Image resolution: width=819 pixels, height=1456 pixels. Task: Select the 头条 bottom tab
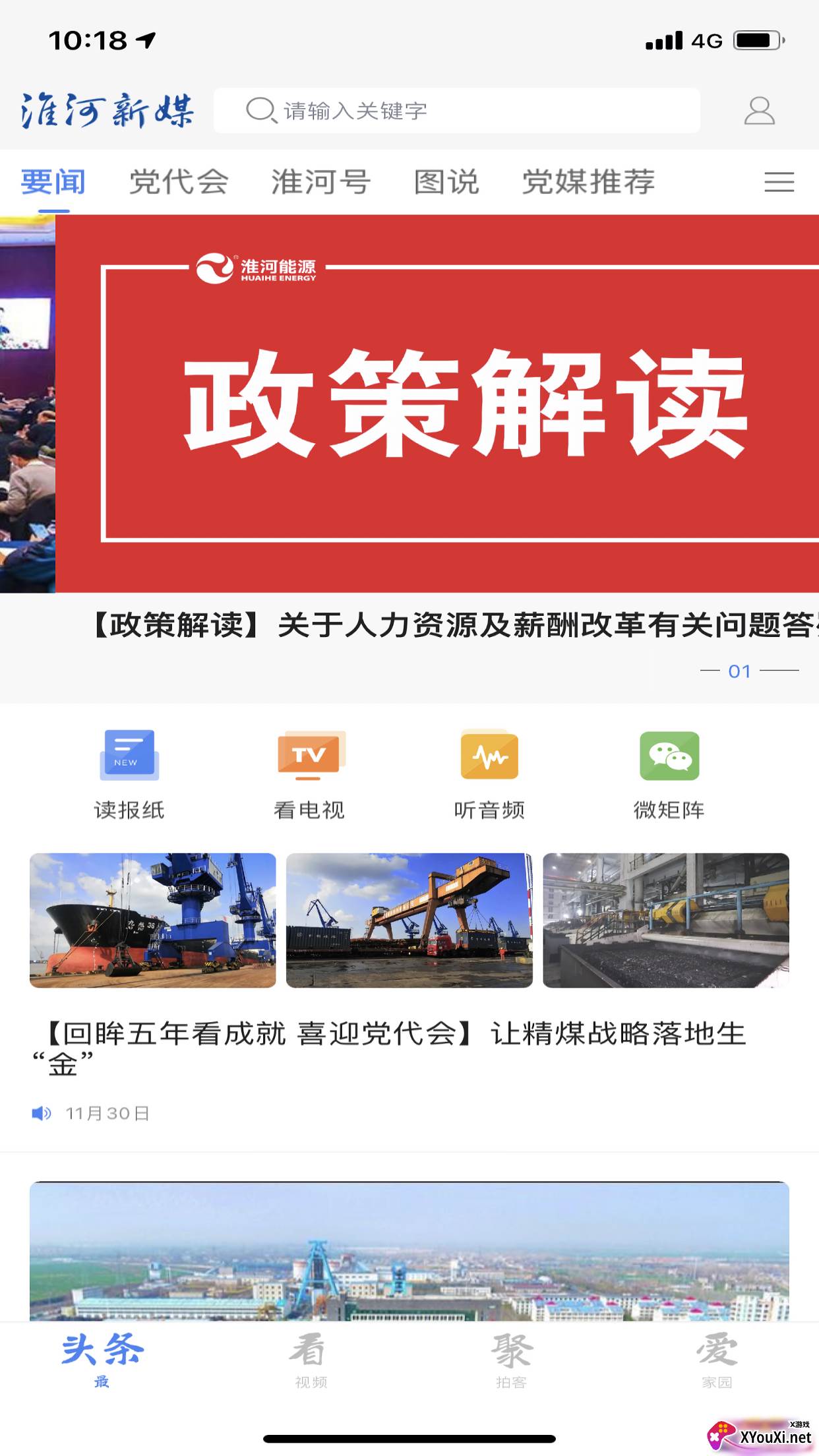pos(102,1360)
